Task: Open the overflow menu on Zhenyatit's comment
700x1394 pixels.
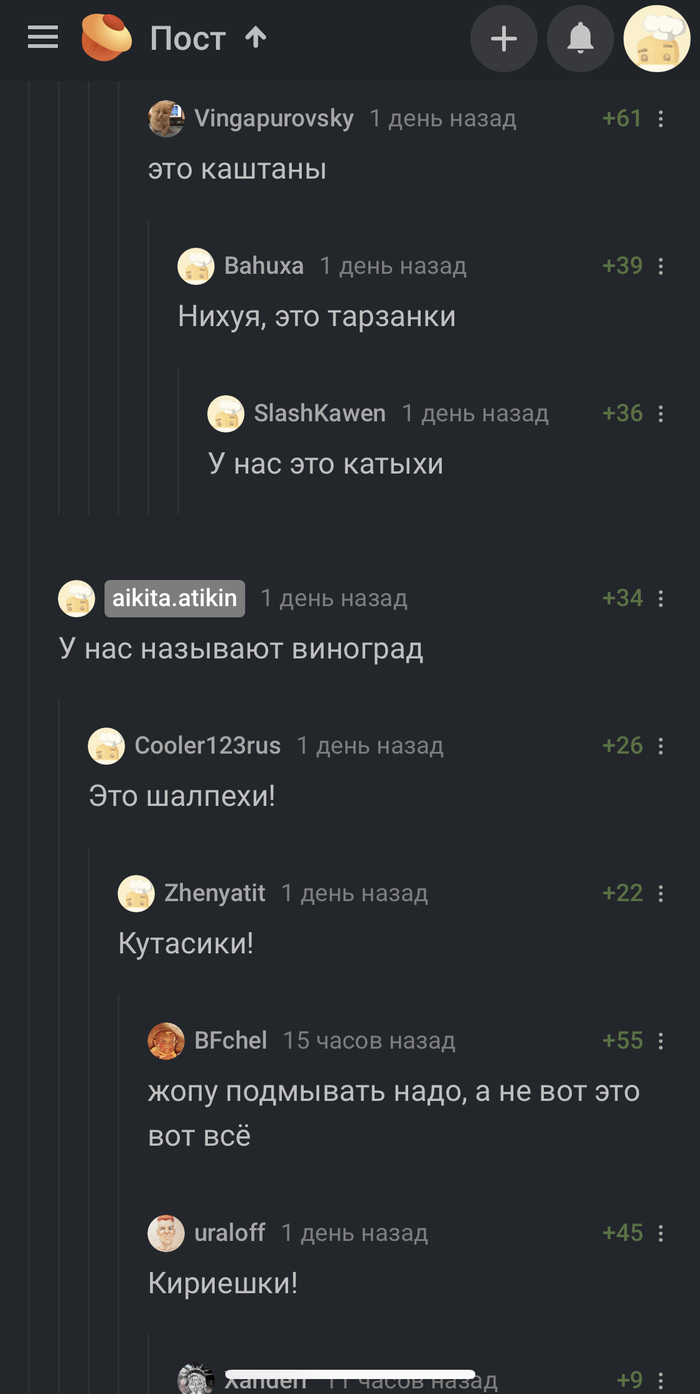Action: point(661,893)
